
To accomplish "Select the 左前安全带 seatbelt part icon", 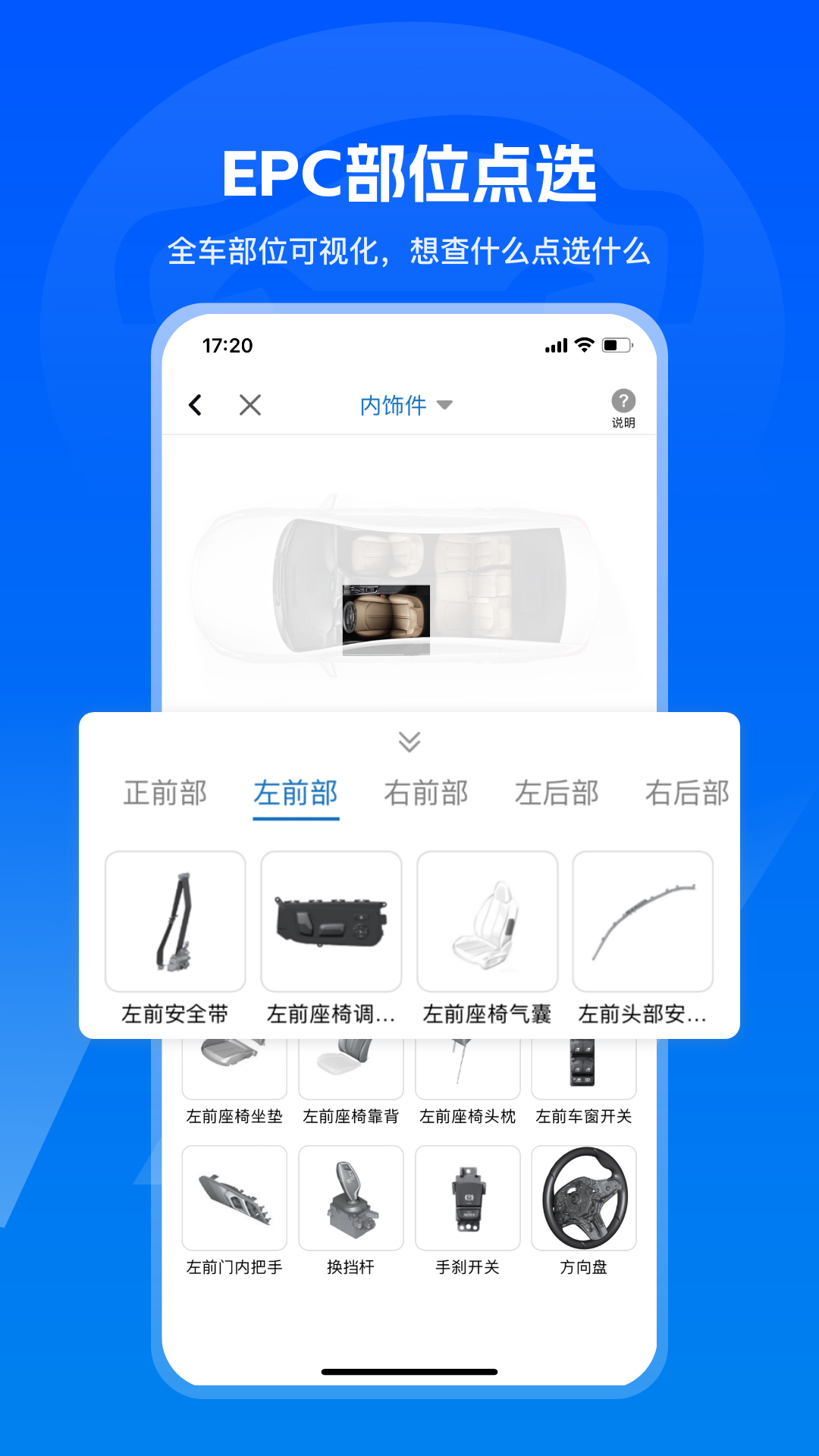I will 176,921.
